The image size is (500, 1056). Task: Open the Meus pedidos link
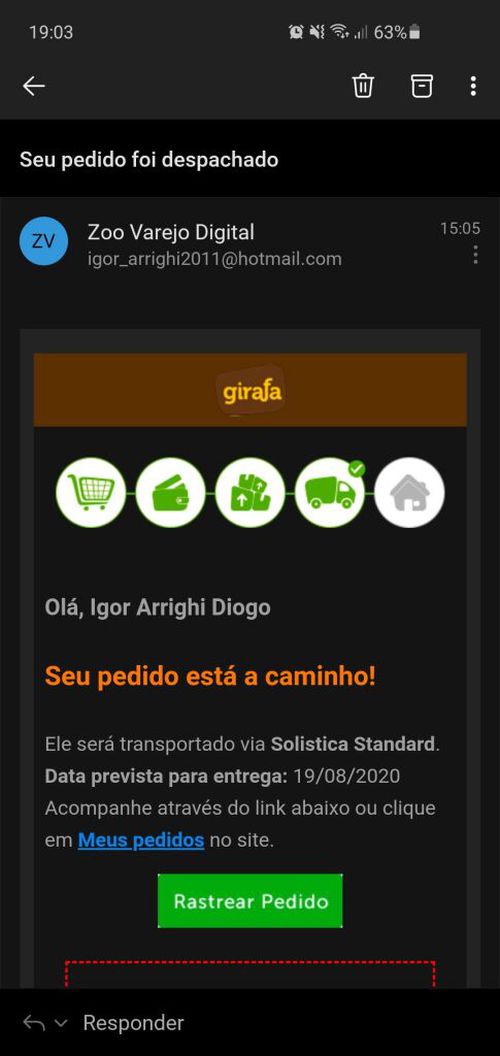pos(141,840)
